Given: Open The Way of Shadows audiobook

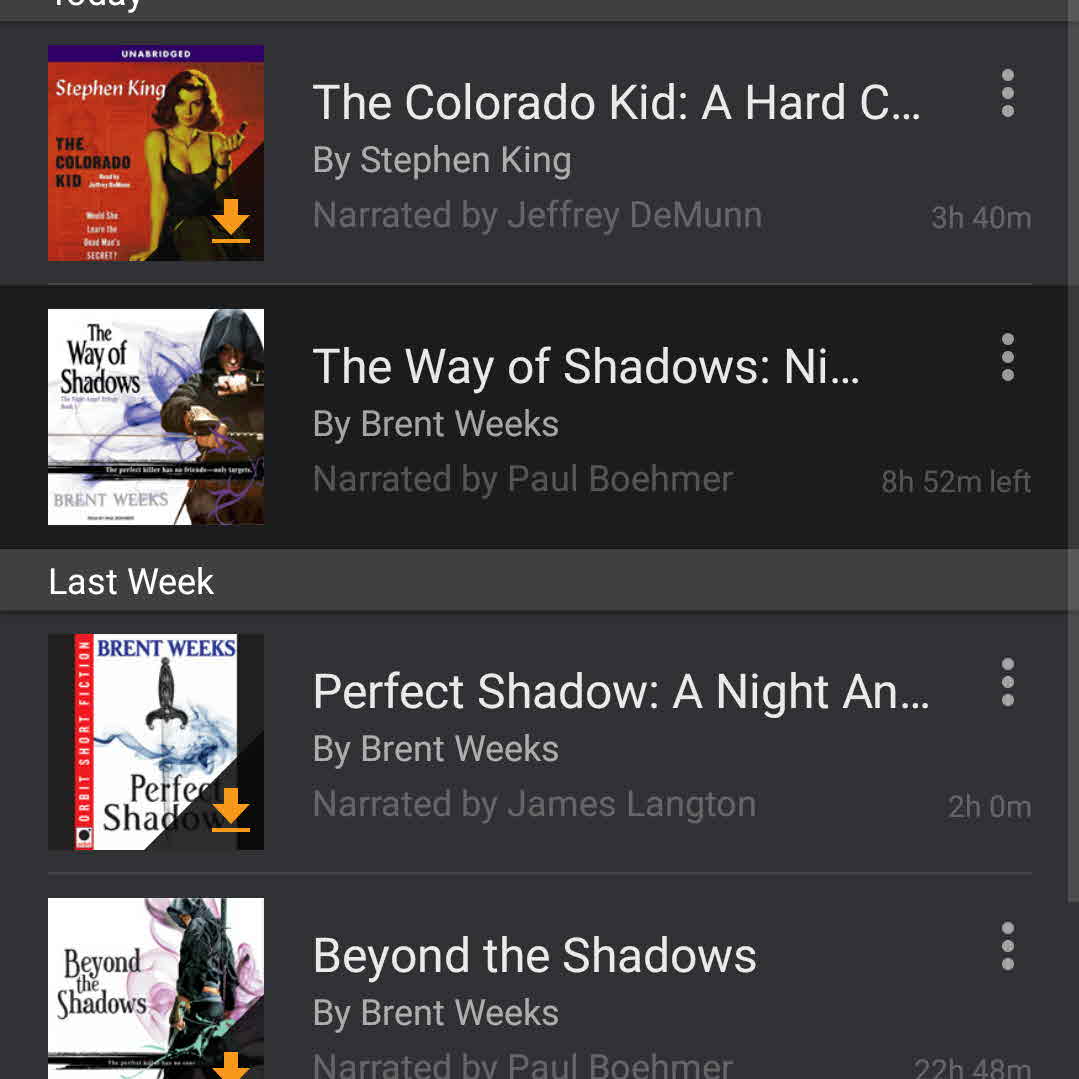Looking at the screenshot, I should (585, 368).
